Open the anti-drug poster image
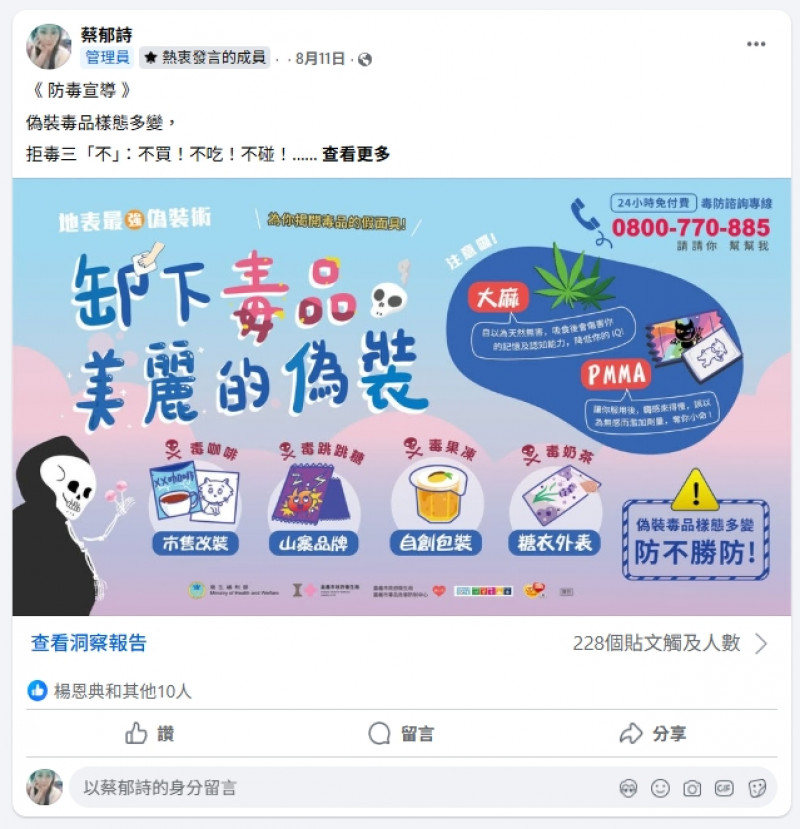This screenshot has width=800, height=829. point(400,396)
